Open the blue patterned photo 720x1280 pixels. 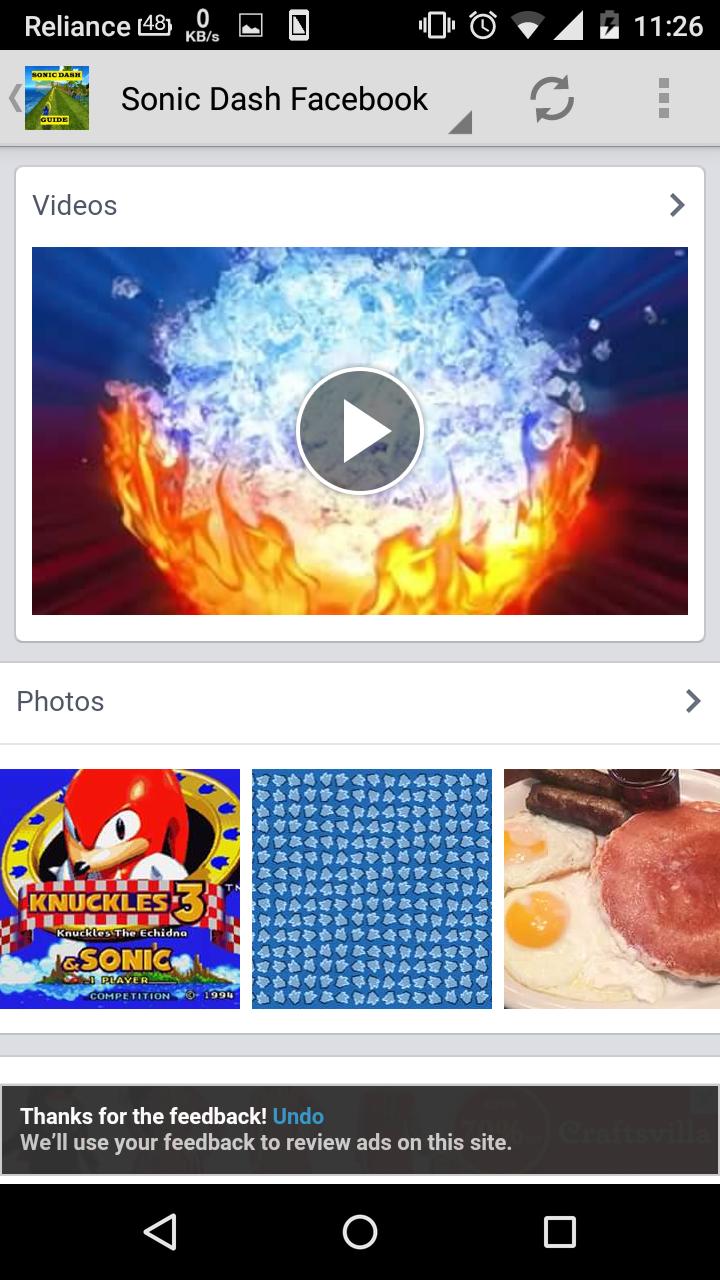click(371, 890)
